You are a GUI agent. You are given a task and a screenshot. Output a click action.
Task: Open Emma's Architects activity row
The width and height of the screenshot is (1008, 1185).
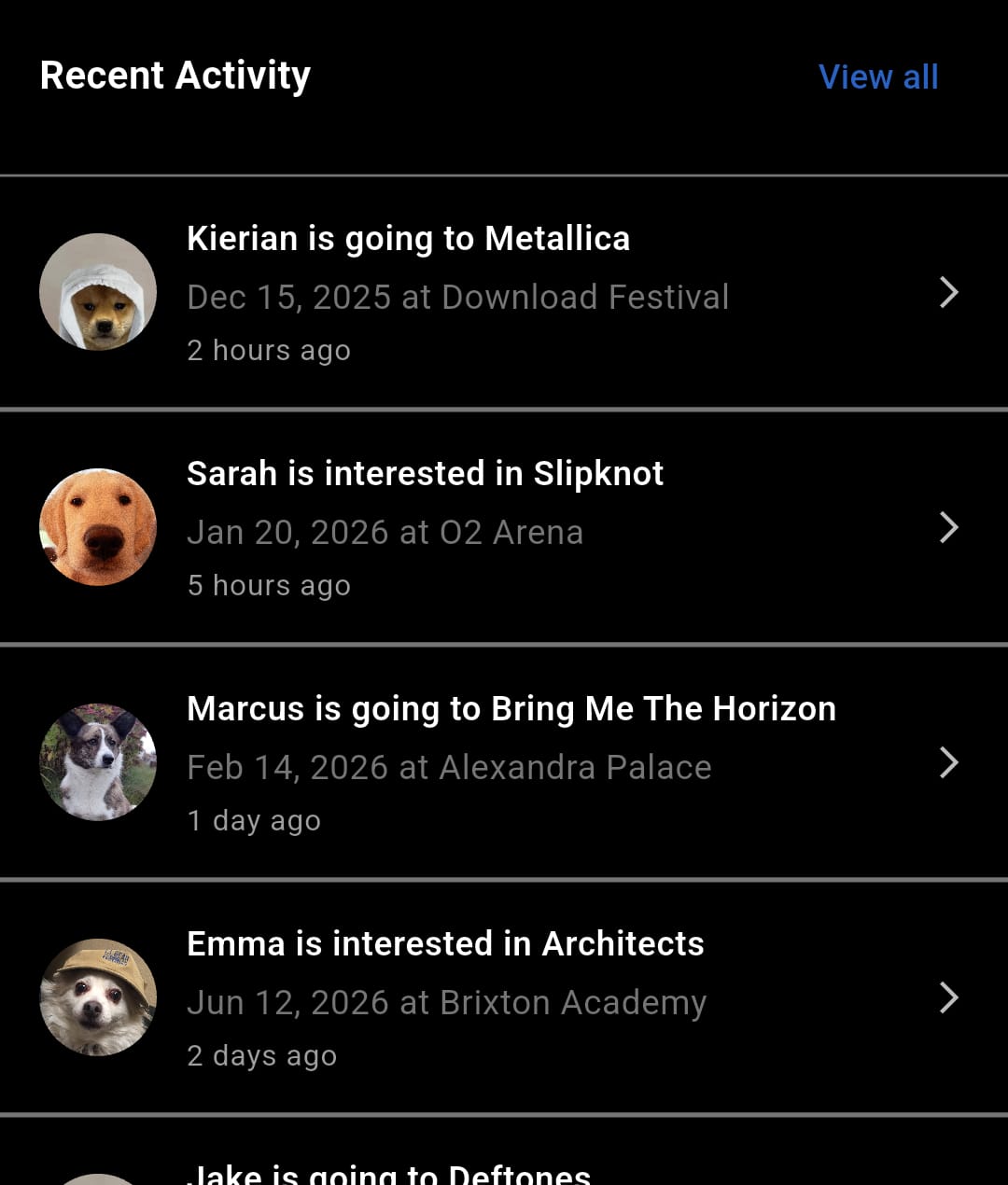click(504, 997)
